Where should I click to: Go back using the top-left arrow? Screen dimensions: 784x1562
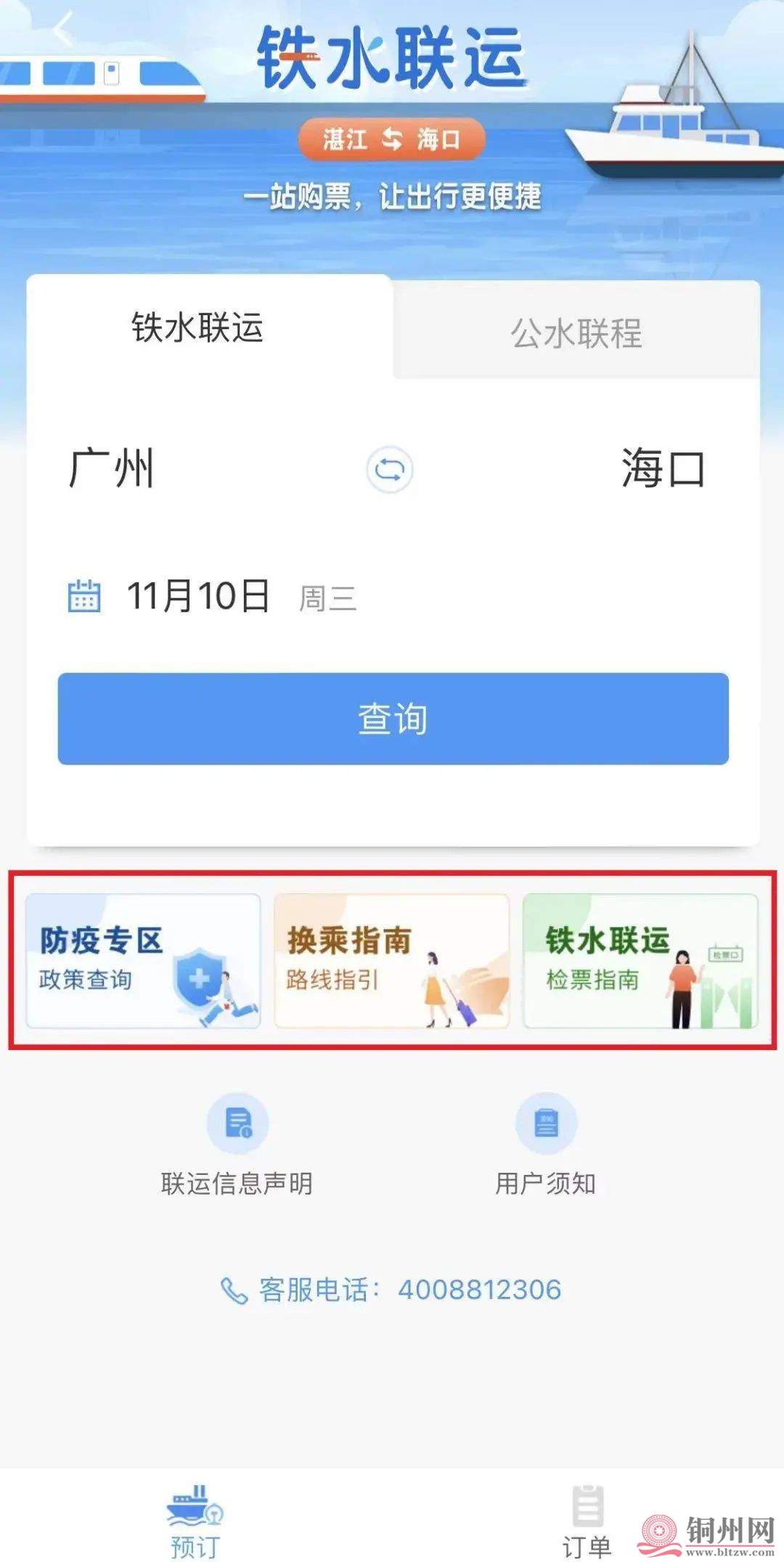(x=64, y=30)
